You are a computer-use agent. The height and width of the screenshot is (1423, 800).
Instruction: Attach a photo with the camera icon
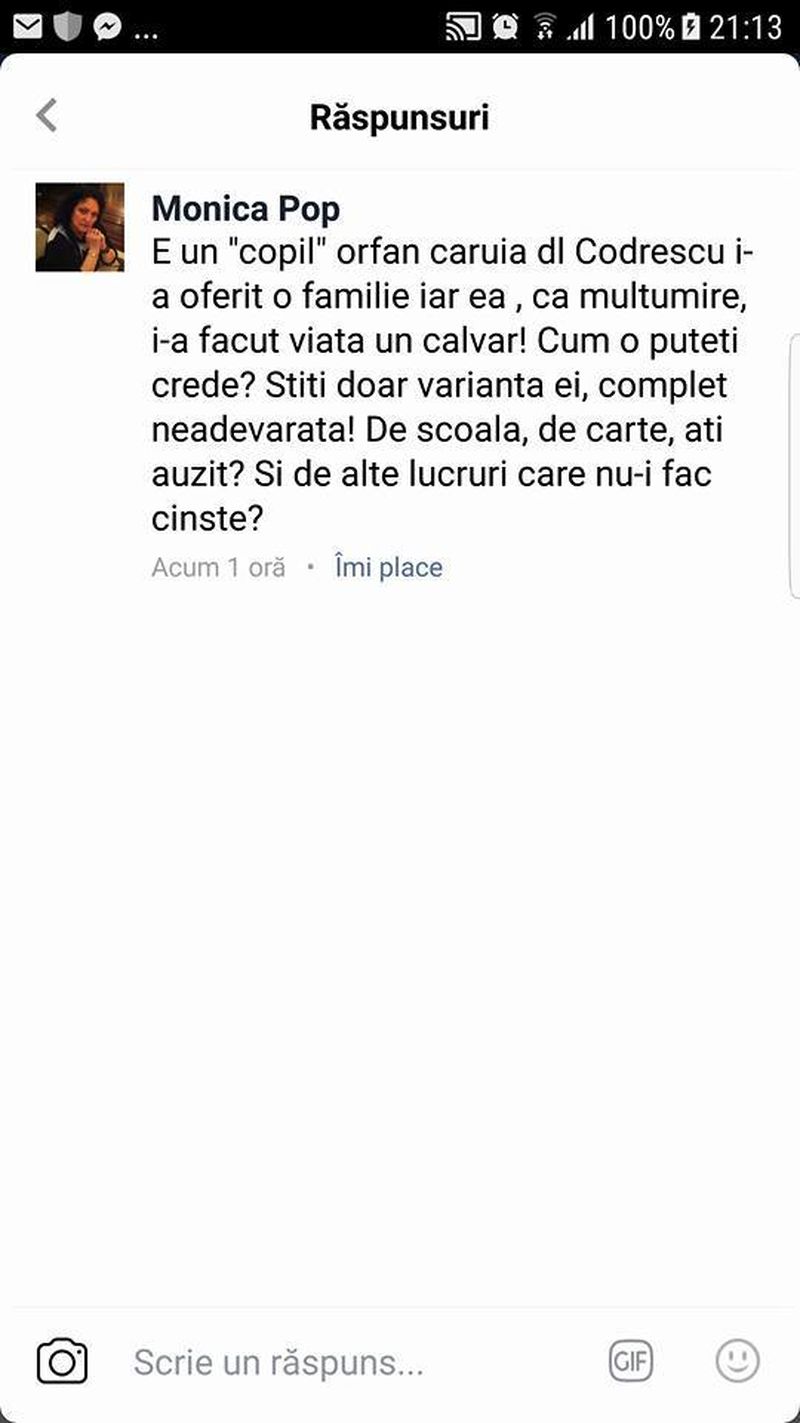[x=62, y=1362]
